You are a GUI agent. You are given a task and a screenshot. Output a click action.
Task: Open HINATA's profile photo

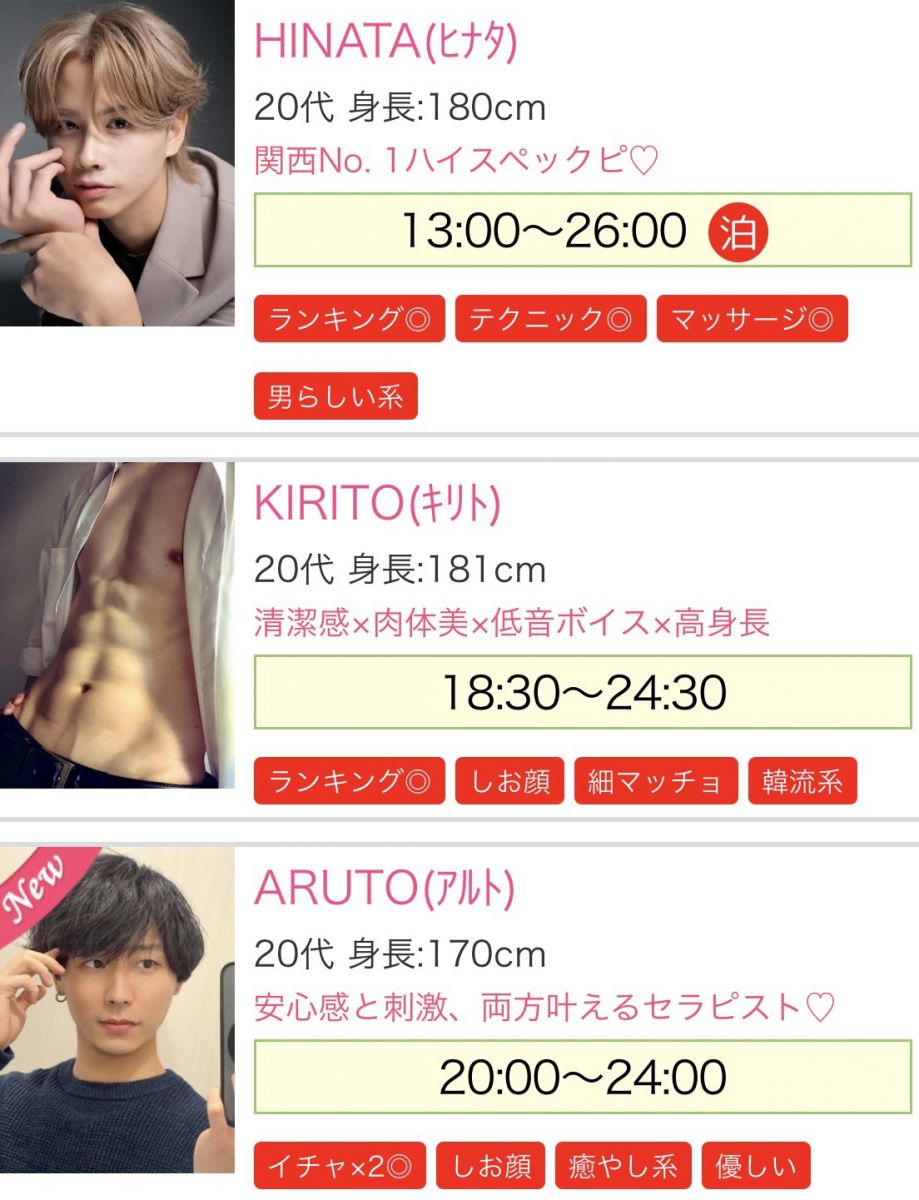117,163
